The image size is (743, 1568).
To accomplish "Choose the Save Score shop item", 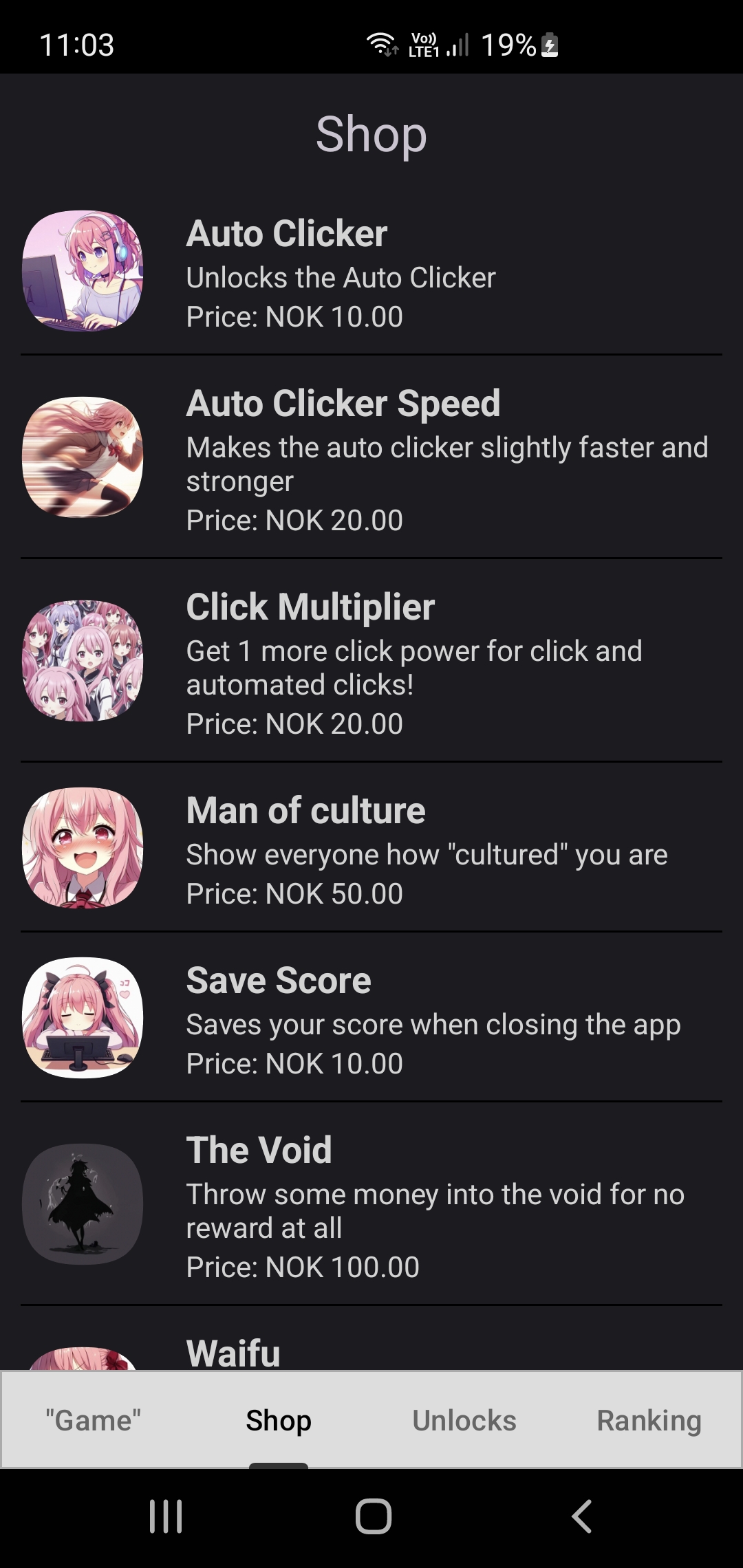I will (371, 1019).
